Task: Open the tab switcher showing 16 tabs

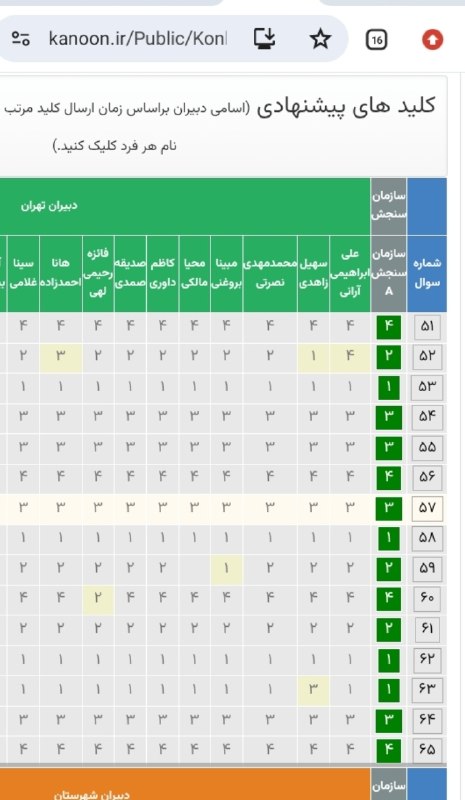Action: [x=377, y=39]
